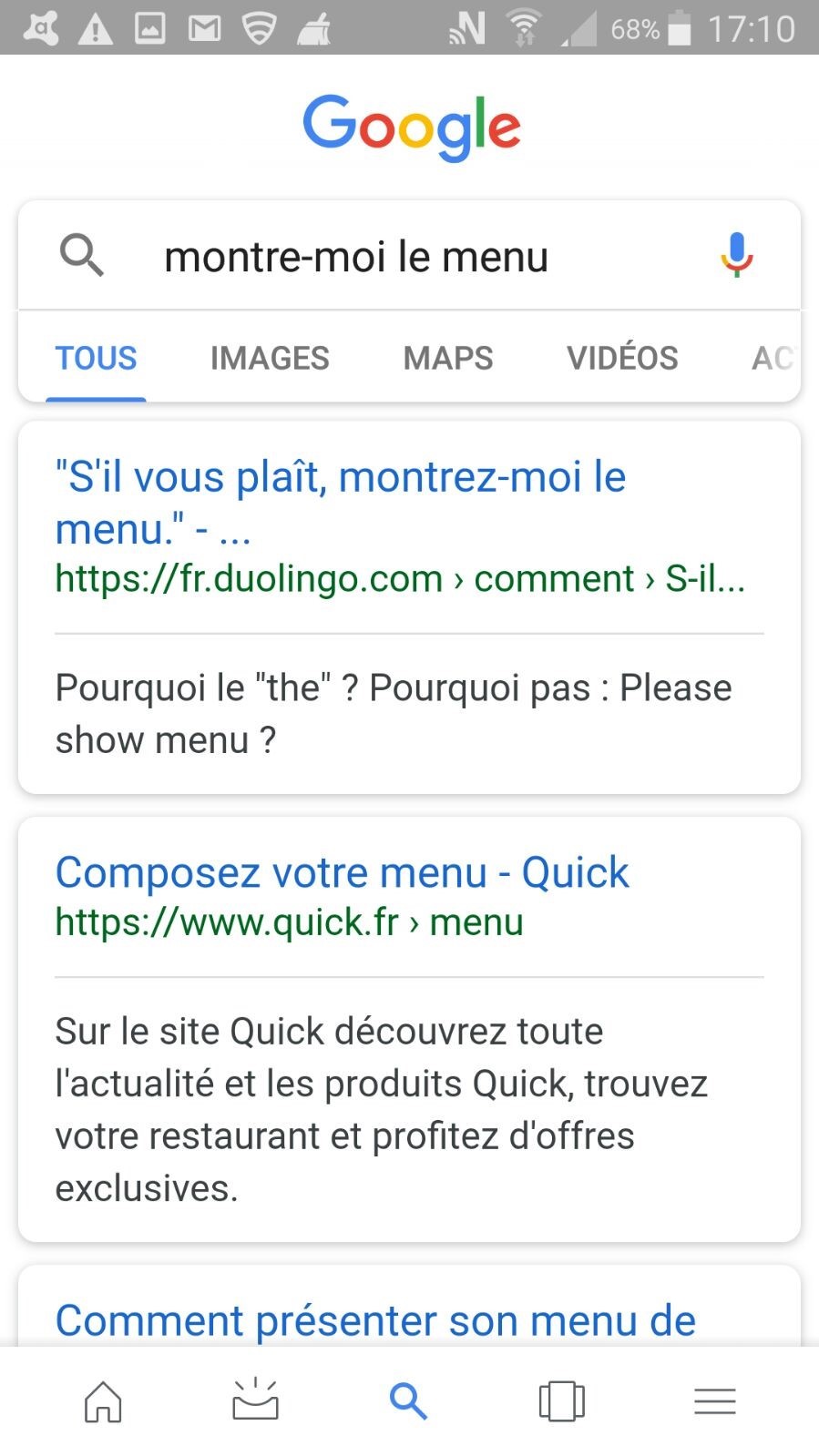Open the feed updates icon in the bottom bar
819x1456 pixels.
255,1400
